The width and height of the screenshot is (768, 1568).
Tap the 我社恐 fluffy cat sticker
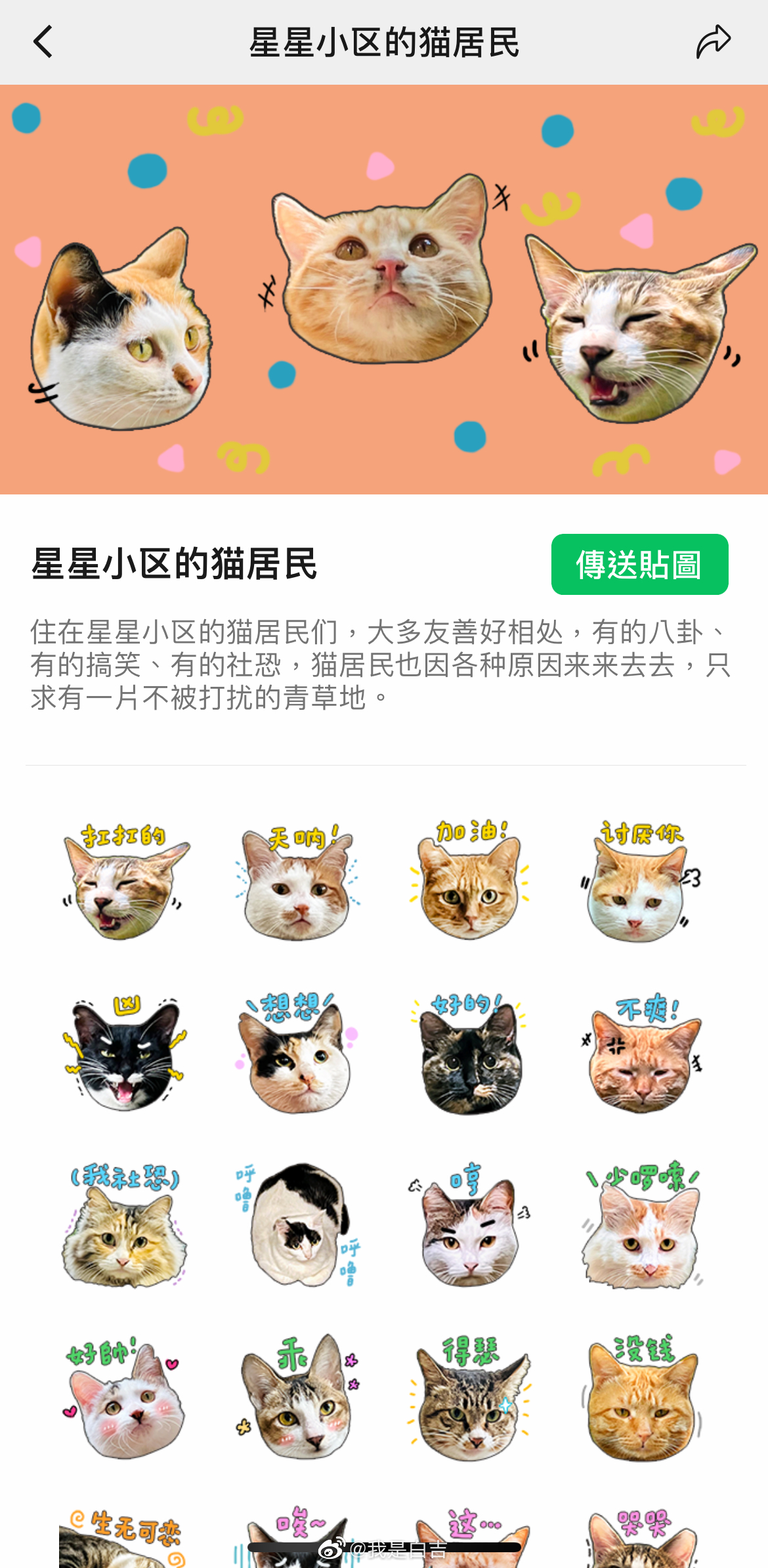coord(125,1238)
